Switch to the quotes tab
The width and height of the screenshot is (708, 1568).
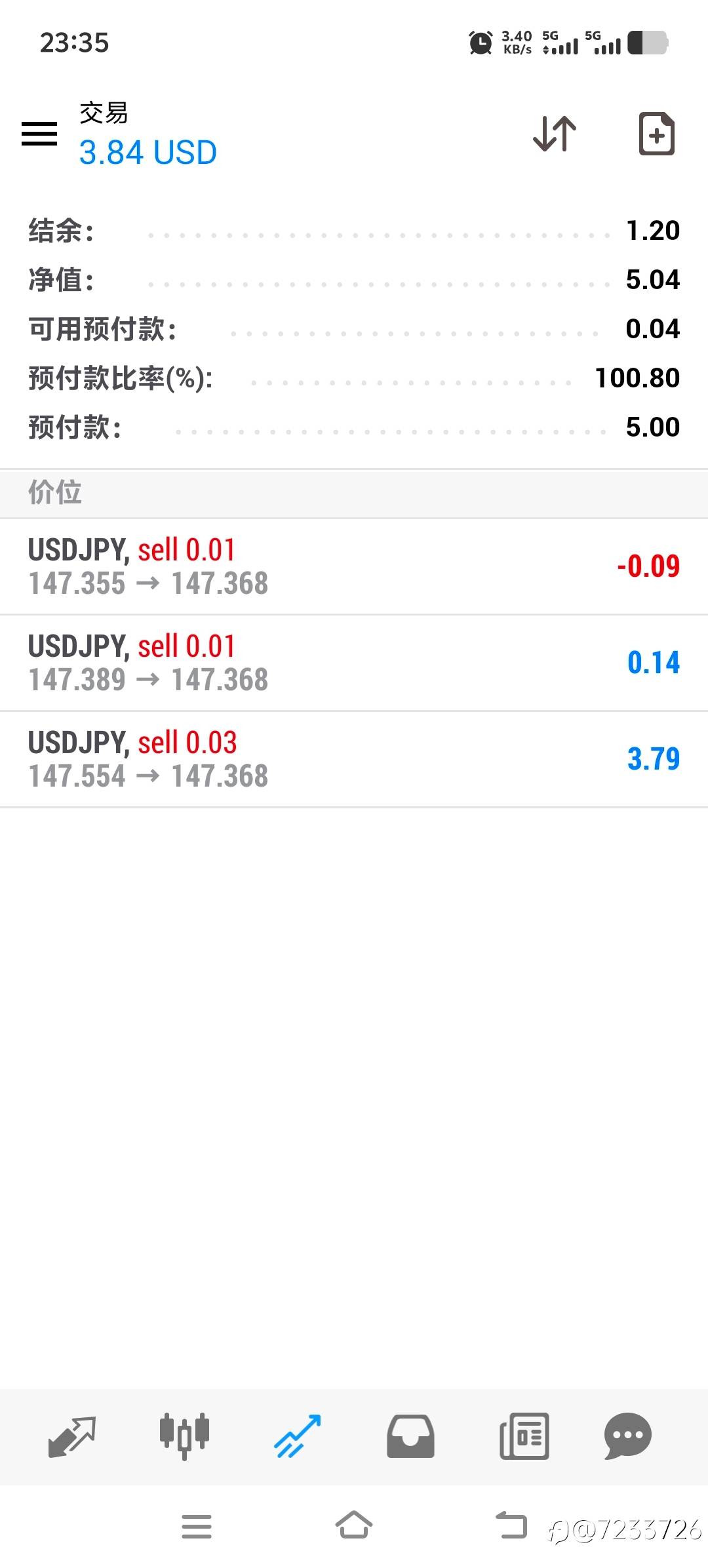coord(72,1436)
